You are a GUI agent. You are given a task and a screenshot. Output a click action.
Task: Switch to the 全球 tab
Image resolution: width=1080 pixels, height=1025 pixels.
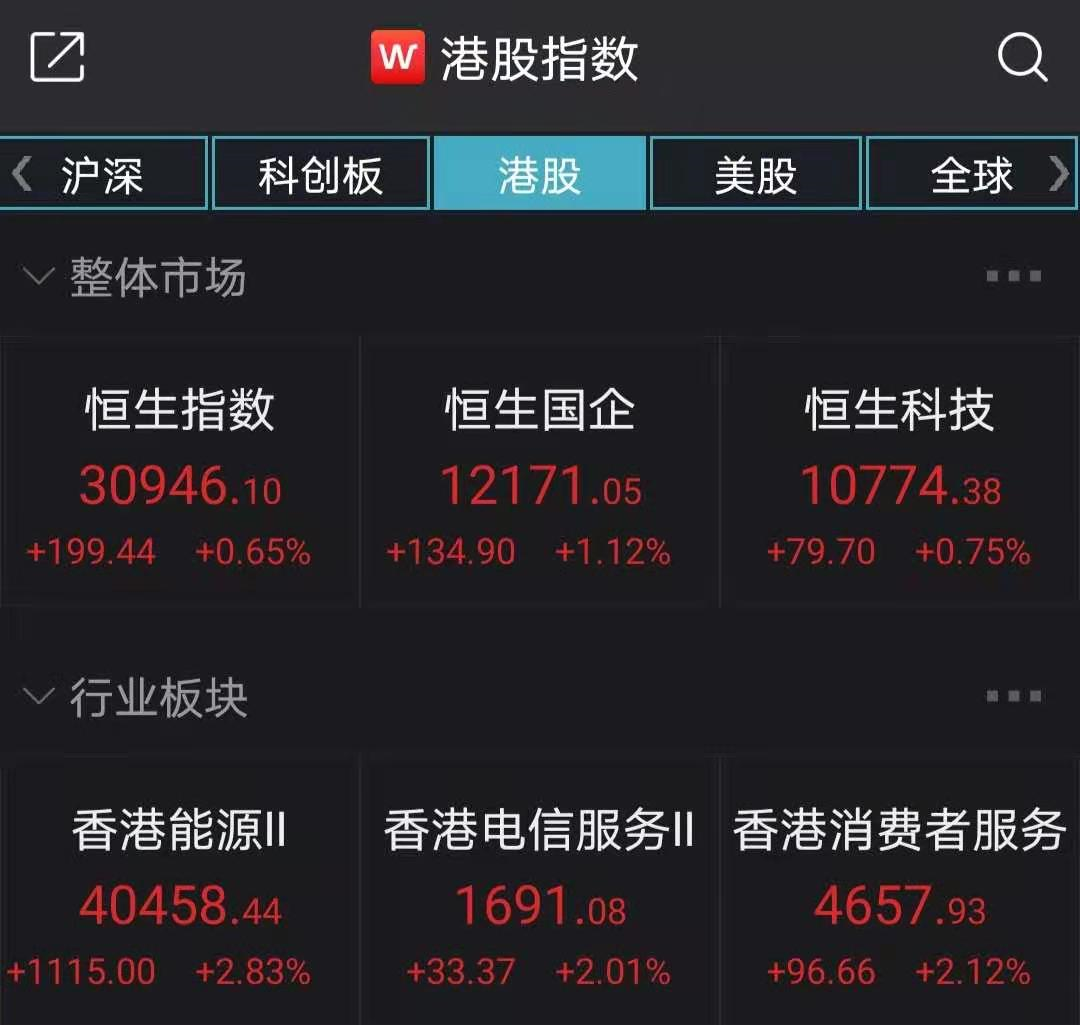tap(970, 175)
